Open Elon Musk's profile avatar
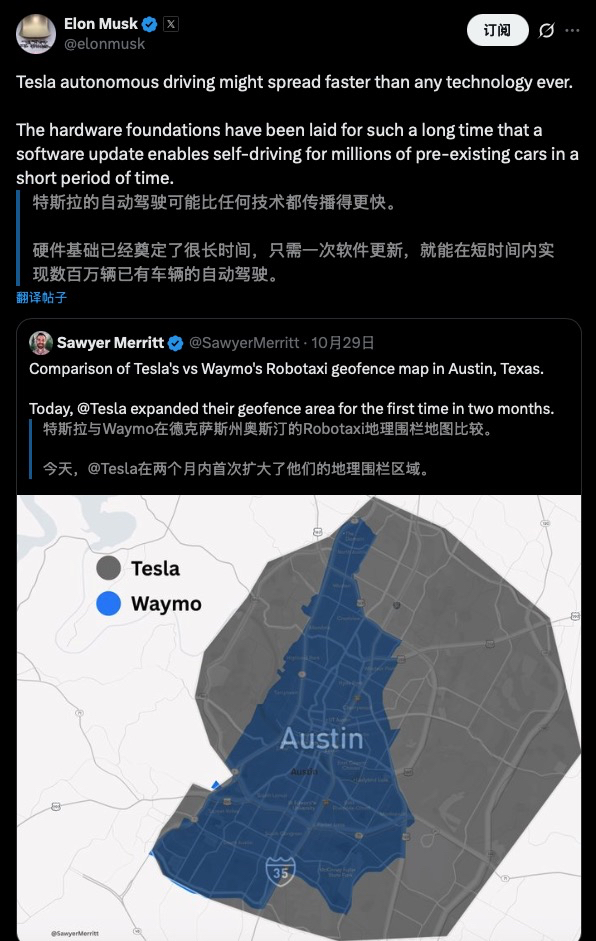The height and width of the screenshot is (941, 596). pyautogui.click(x=36, y=34)
